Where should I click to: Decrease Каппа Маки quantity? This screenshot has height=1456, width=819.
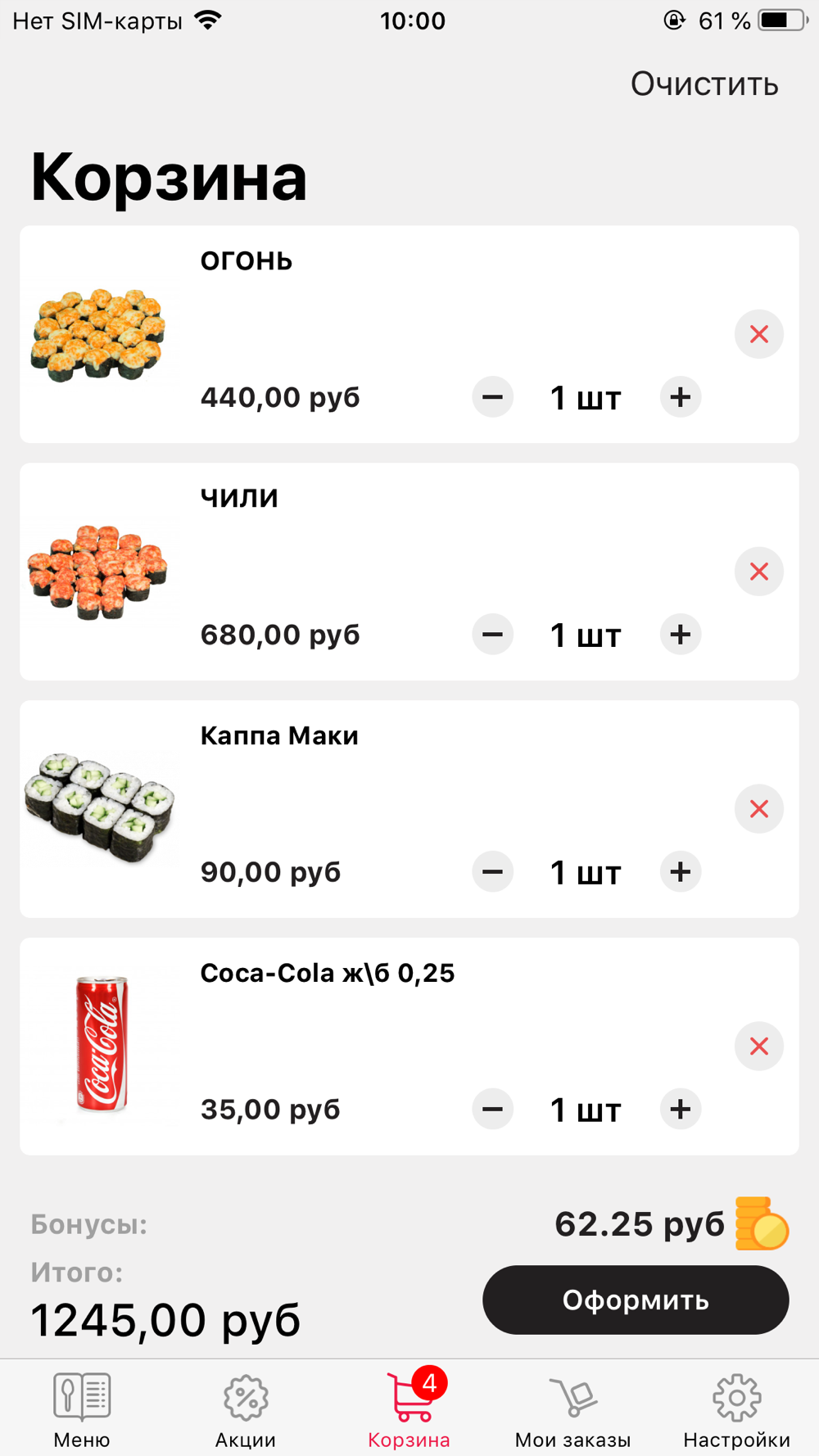pyautogui.click(x=492, y=872)
